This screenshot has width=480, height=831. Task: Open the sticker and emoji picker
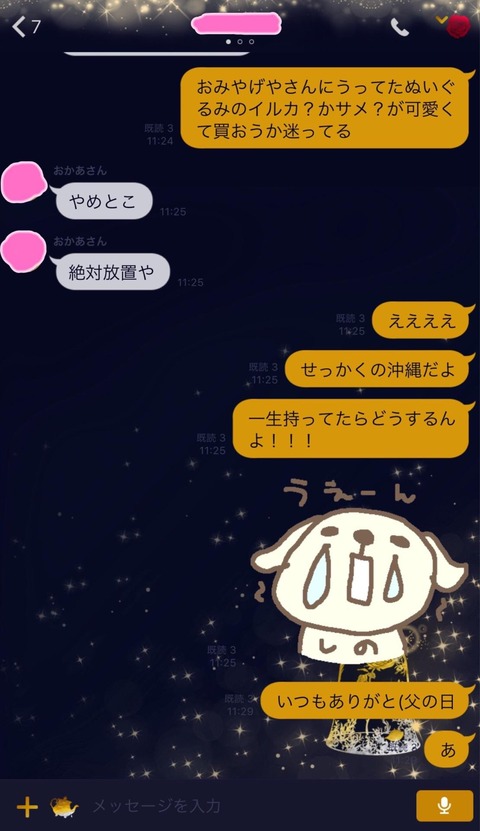[x=64, y=807]
